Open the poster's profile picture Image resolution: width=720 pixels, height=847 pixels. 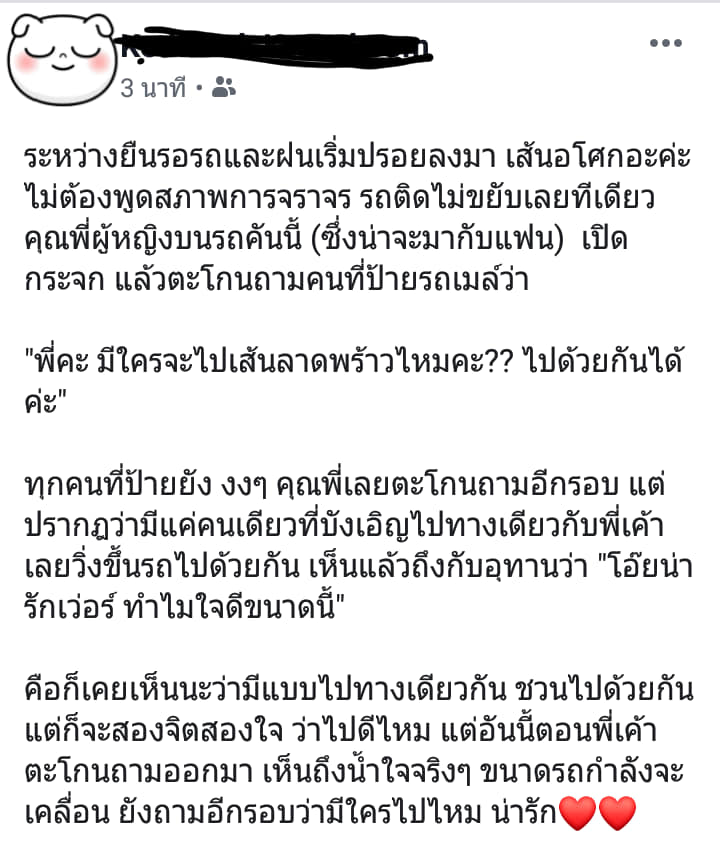pyautogui.click(x=57, y=60)
